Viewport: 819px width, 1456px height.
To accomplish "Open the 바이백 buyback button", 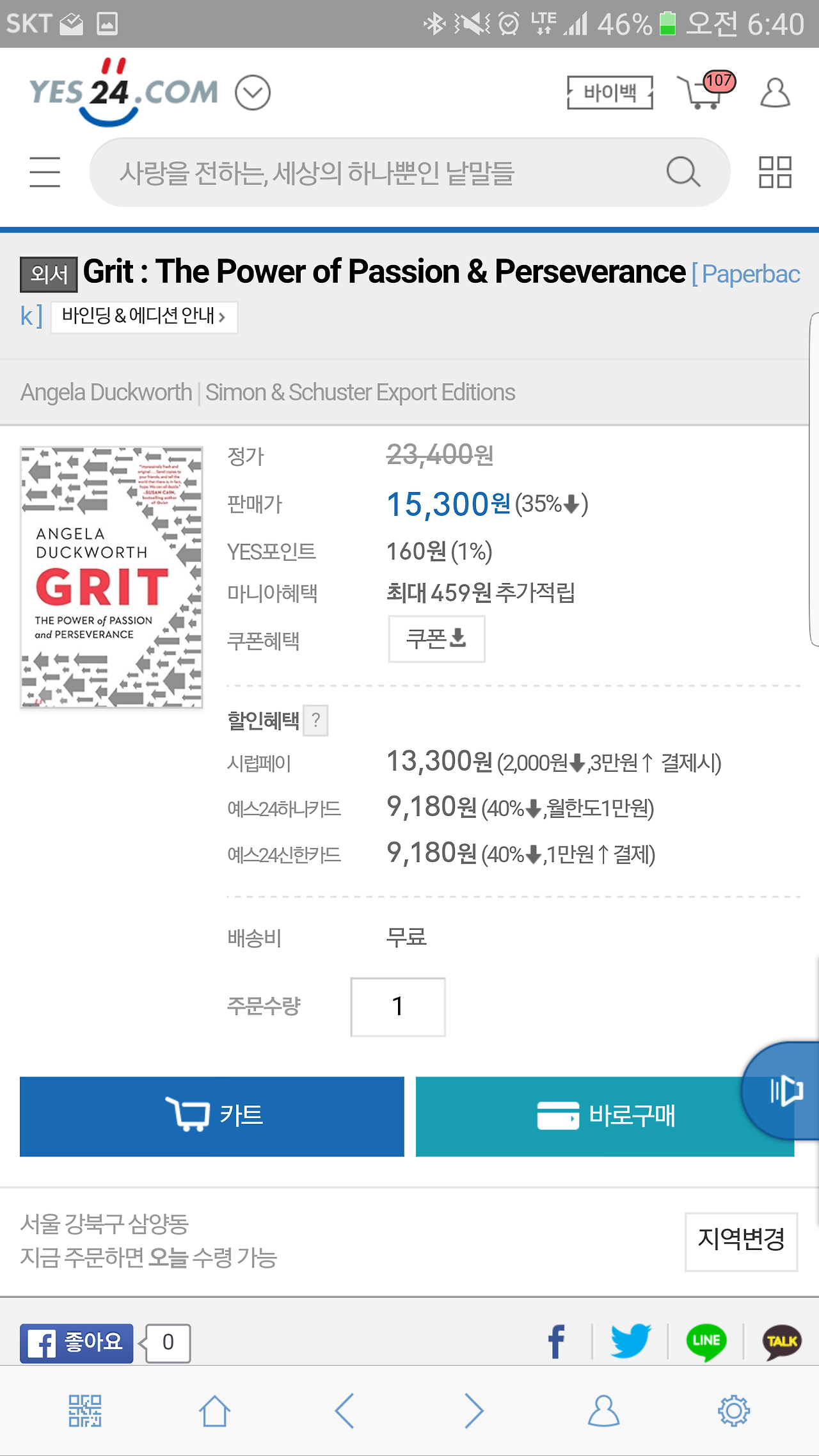I will tap(610, 93).
